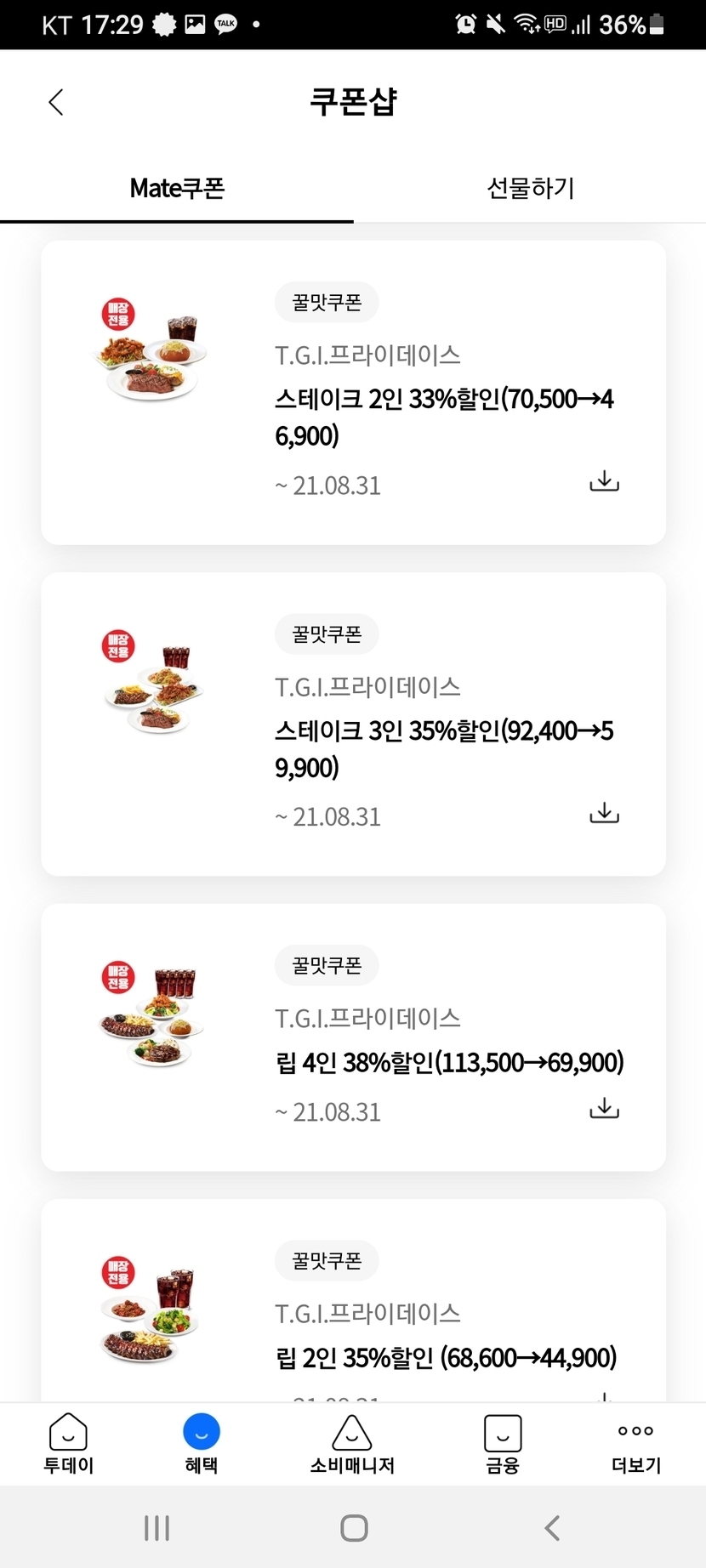
Task: Download the 스테이크 2인 33%할인 coupon
Action: (604, 481)
